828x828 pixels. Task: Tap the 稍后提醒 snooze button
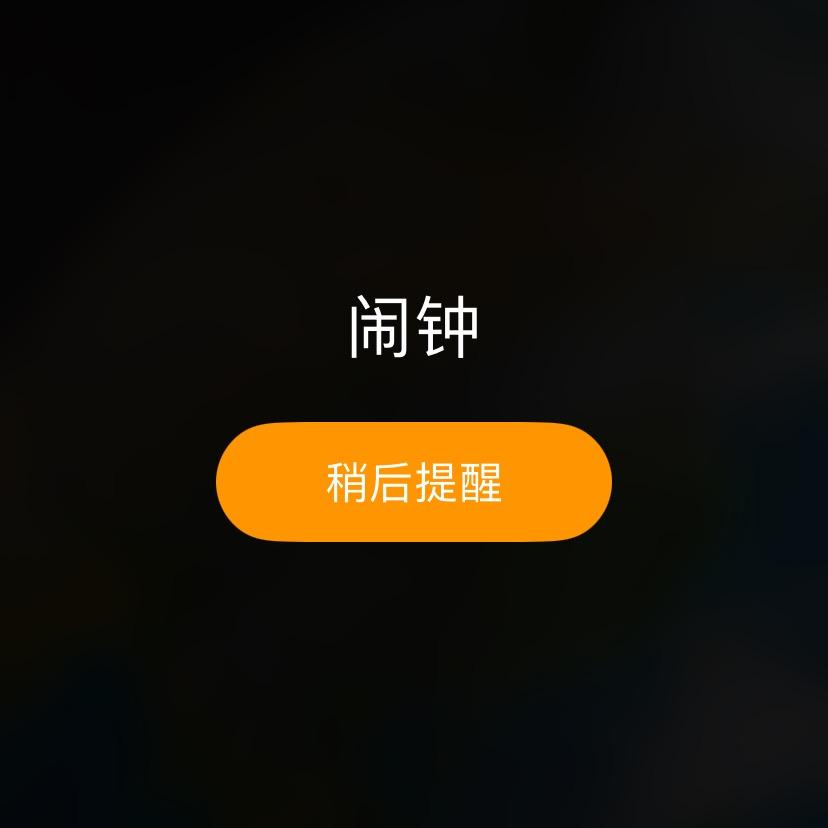413,482
